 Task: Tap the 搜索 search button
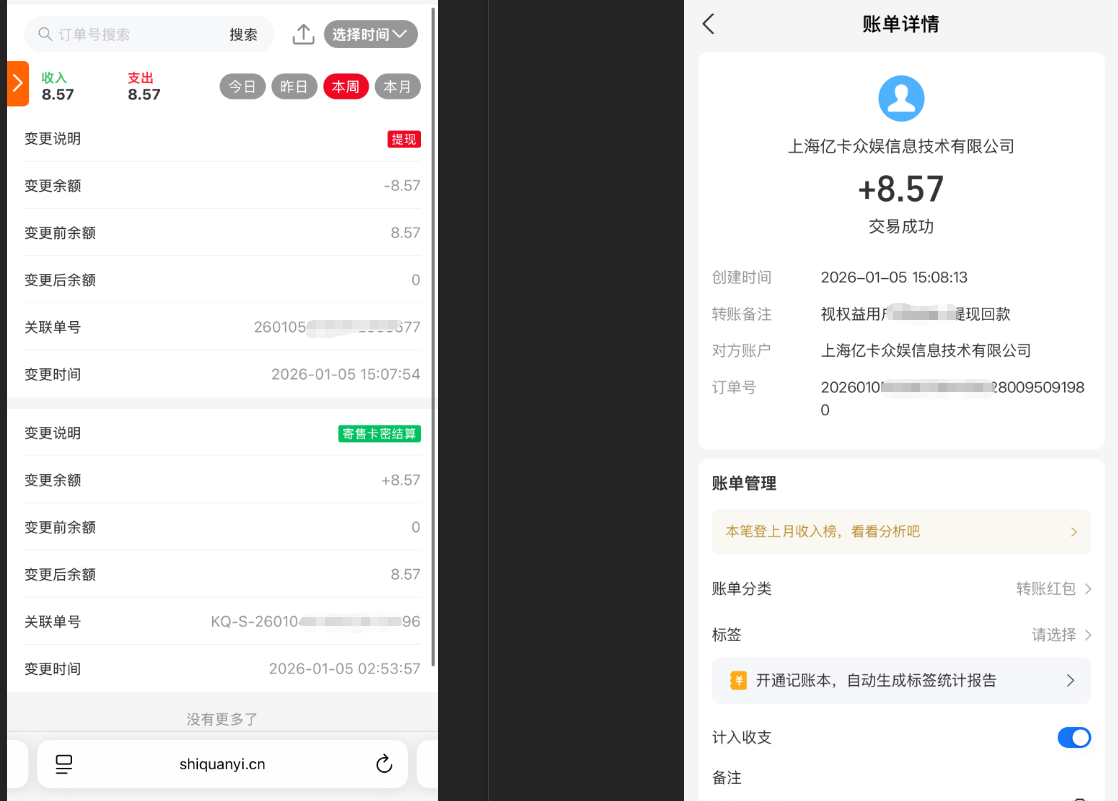coord(243,34)
